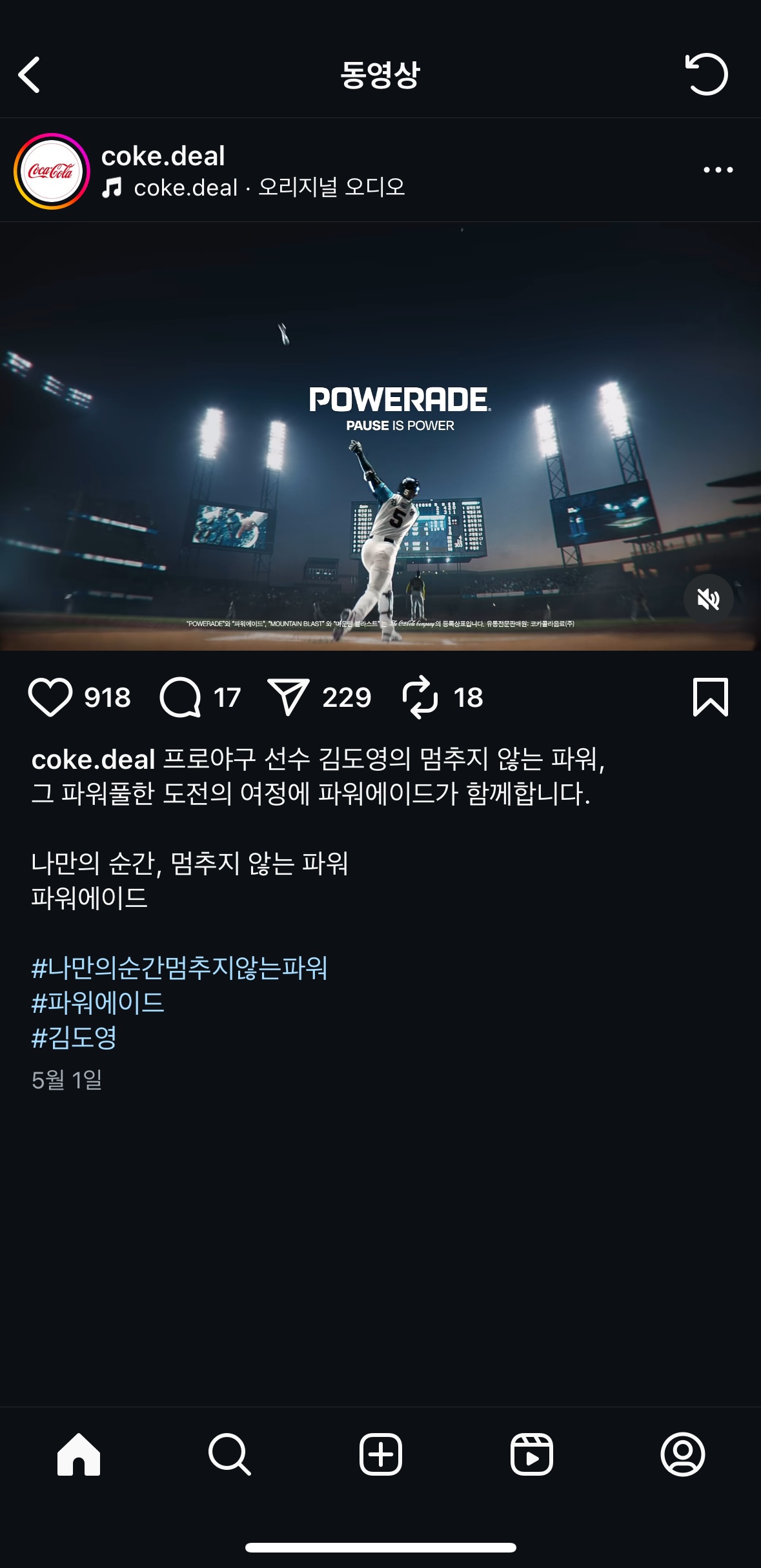Open coke.deal's profile picture story
This screenshot has height=1568, width=761.
[52, 171]
